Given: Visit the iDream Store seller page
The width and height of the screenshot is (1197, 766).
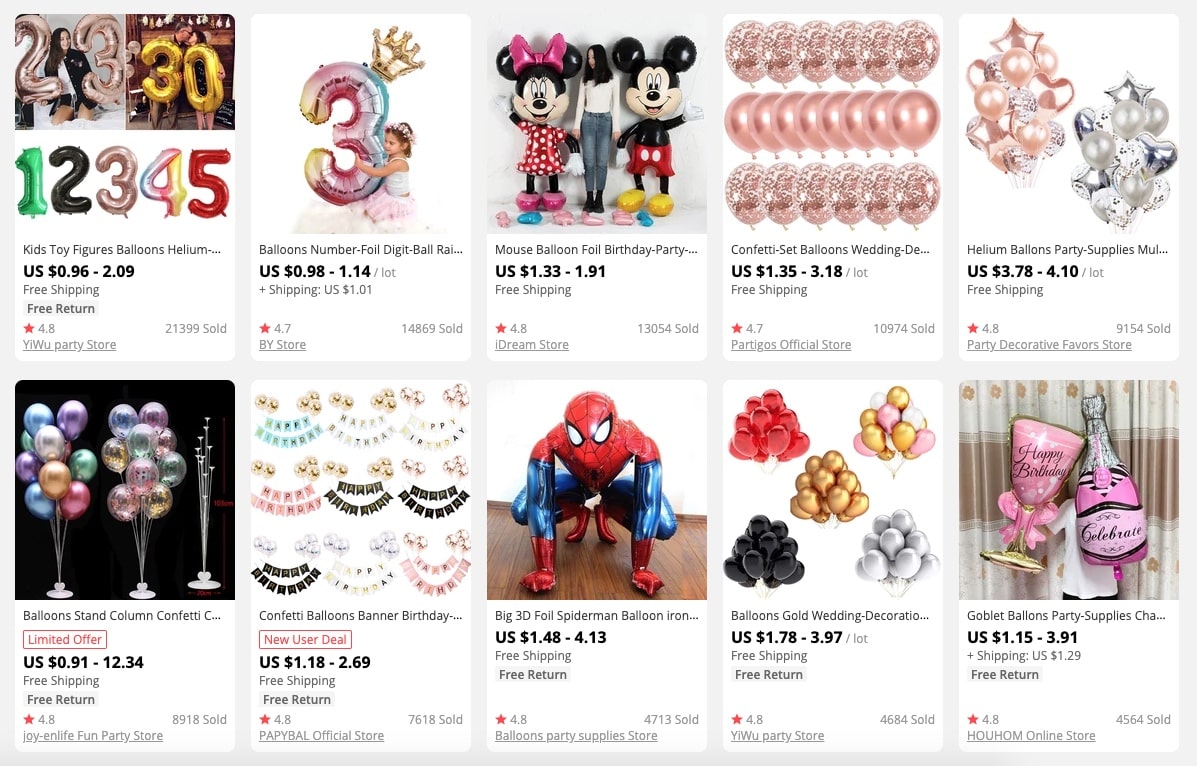Looking at the screenshot, I should [x=531, y=345].
